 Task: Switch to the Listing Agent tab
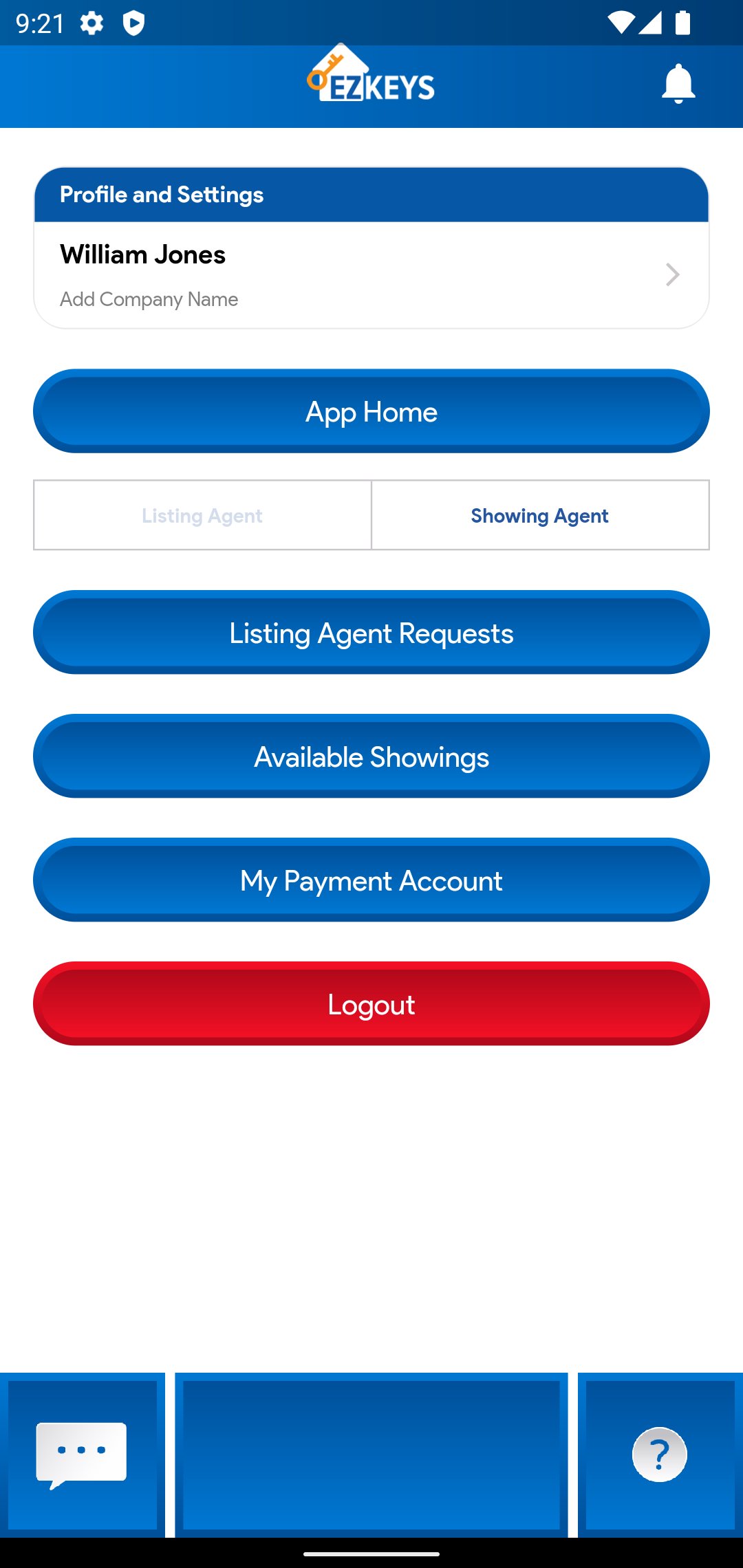202,515
